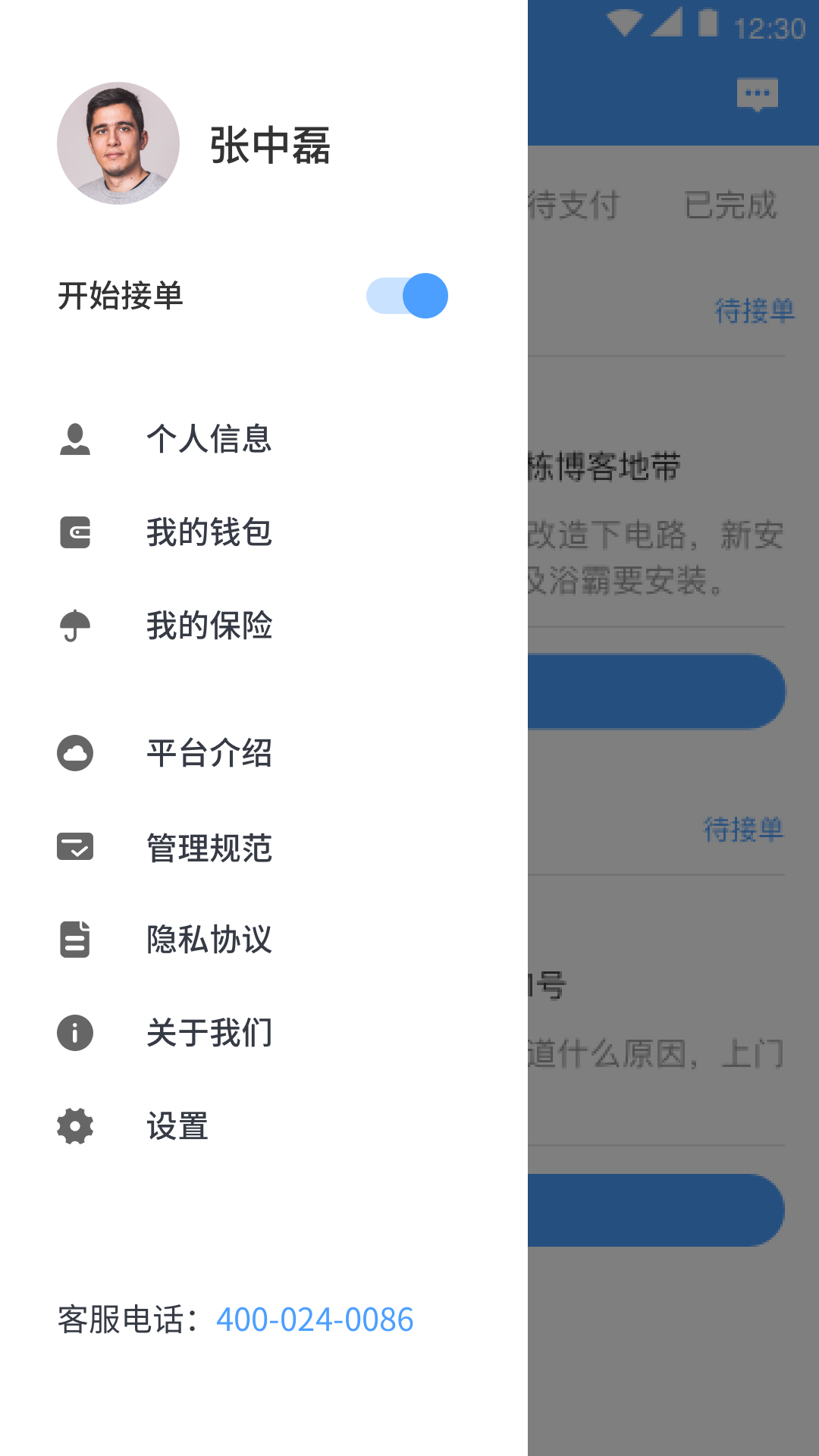Tap 张中磊 profile avatar

pyautogui.click(x=118, y=143)
